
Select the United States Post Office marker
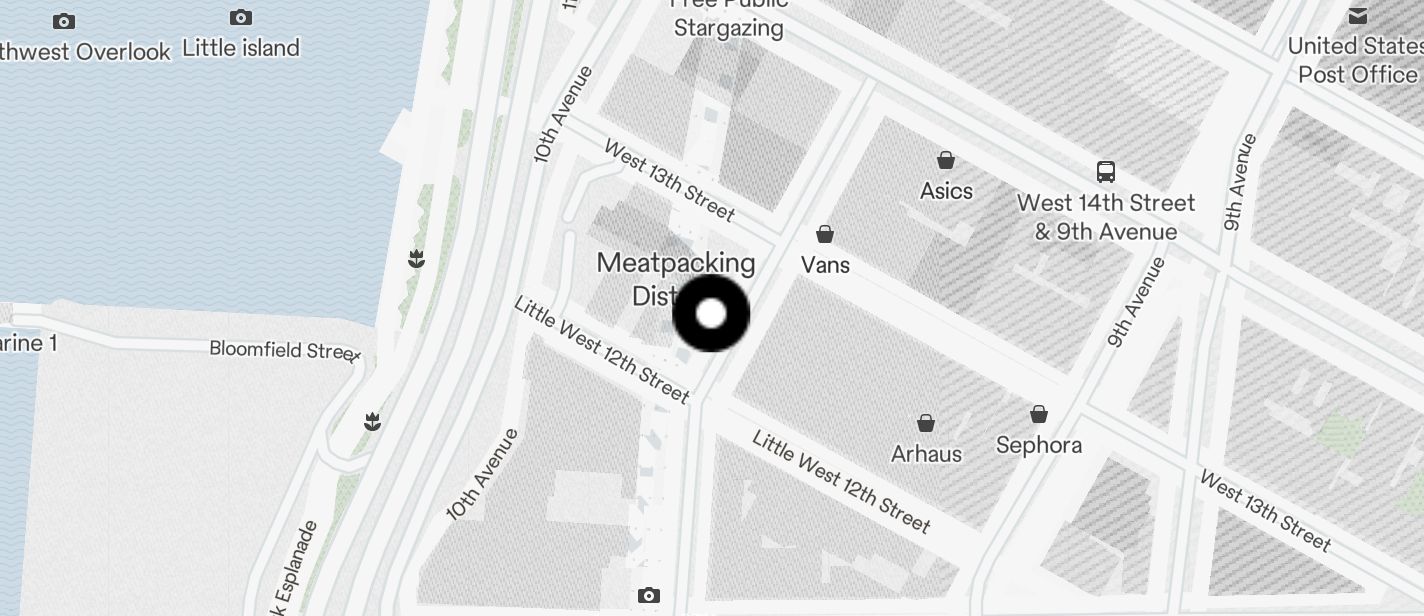pyautogui.click(x=1358, y=16)
